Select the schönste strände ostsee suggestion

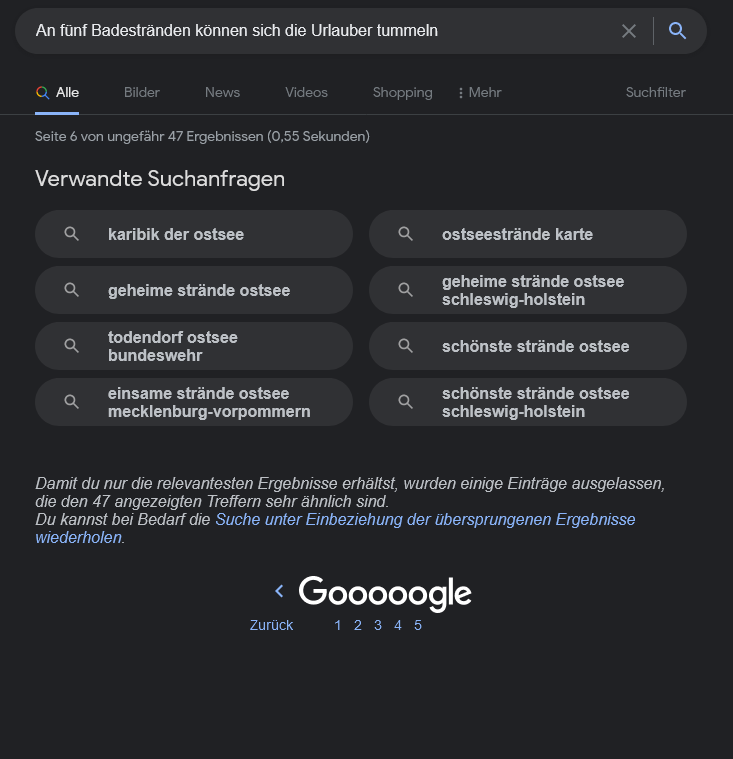[x=527, y=346]
